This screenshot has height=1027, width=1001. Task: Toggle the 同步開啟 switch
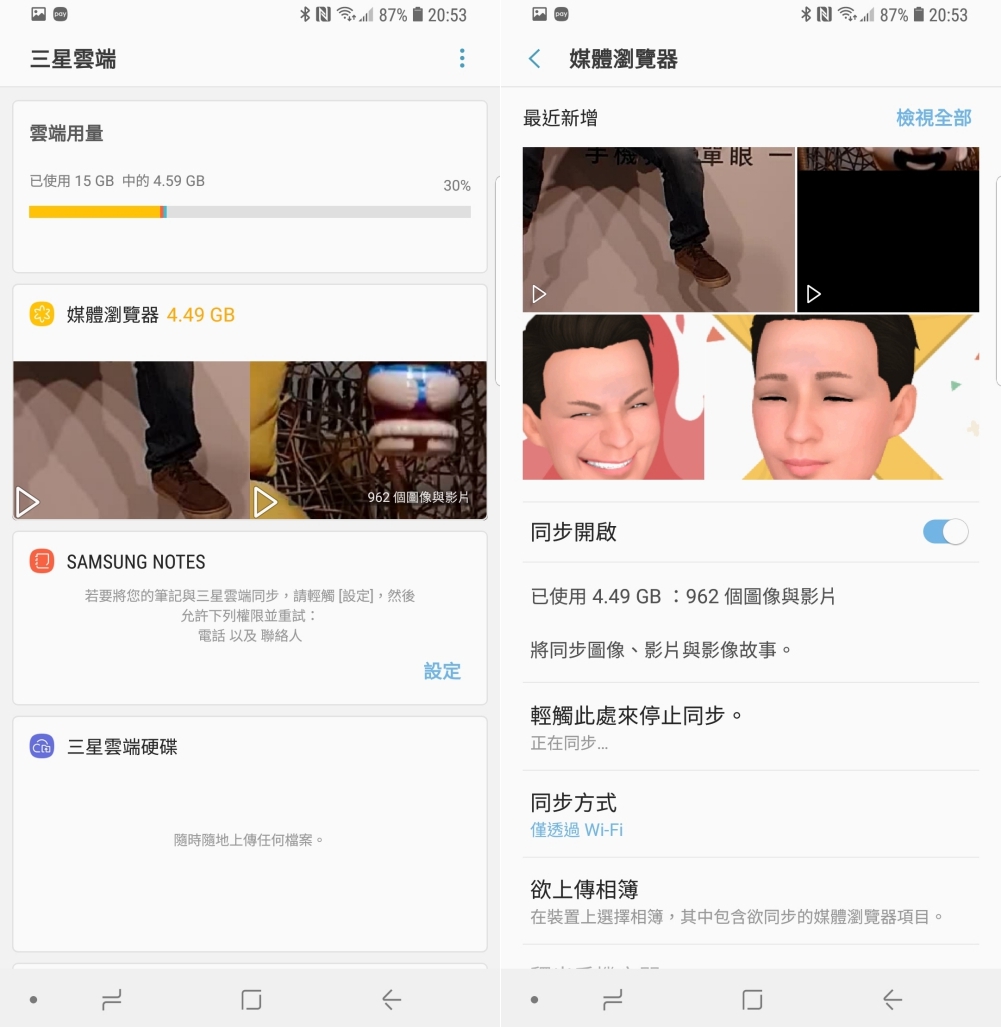(x=945, y=532)
